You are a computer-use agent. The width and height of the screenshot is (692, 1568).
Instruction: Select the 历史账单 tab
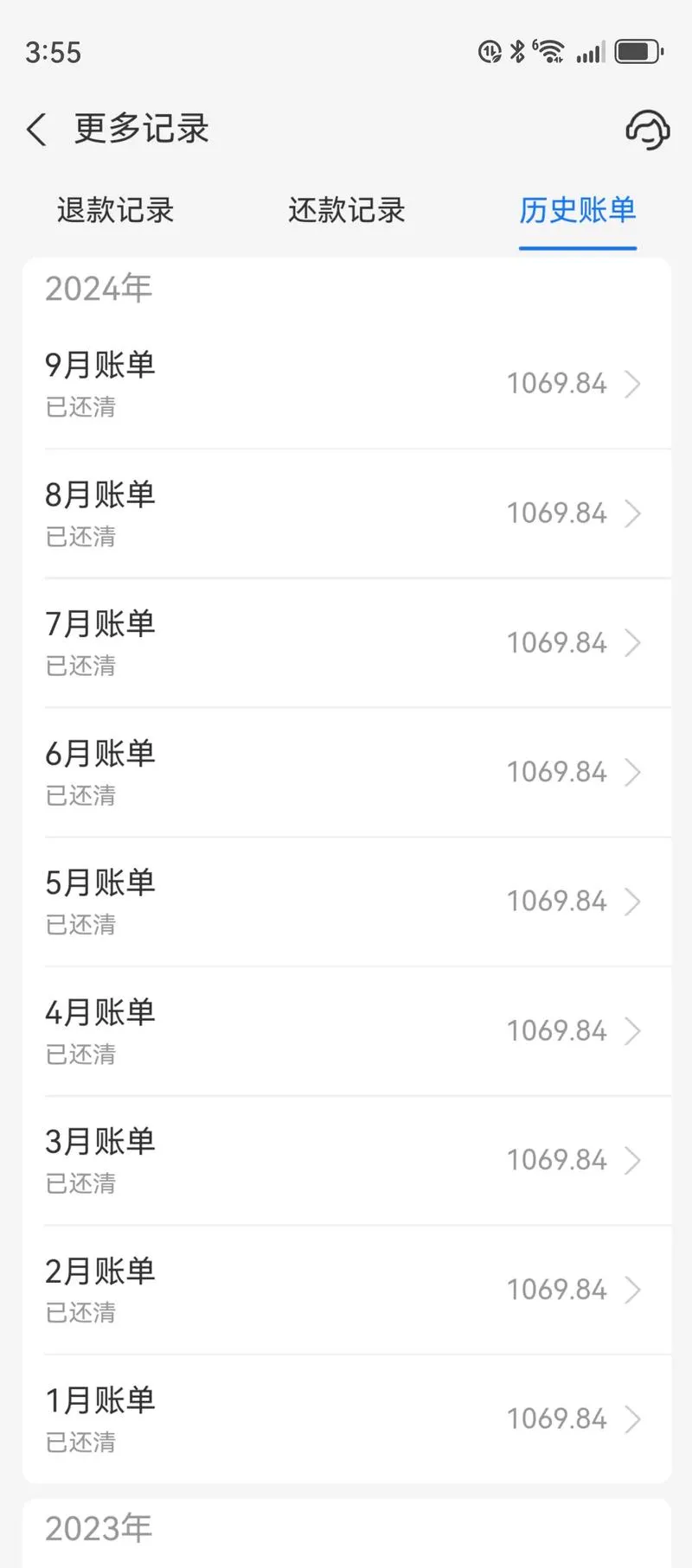(576, 210)
